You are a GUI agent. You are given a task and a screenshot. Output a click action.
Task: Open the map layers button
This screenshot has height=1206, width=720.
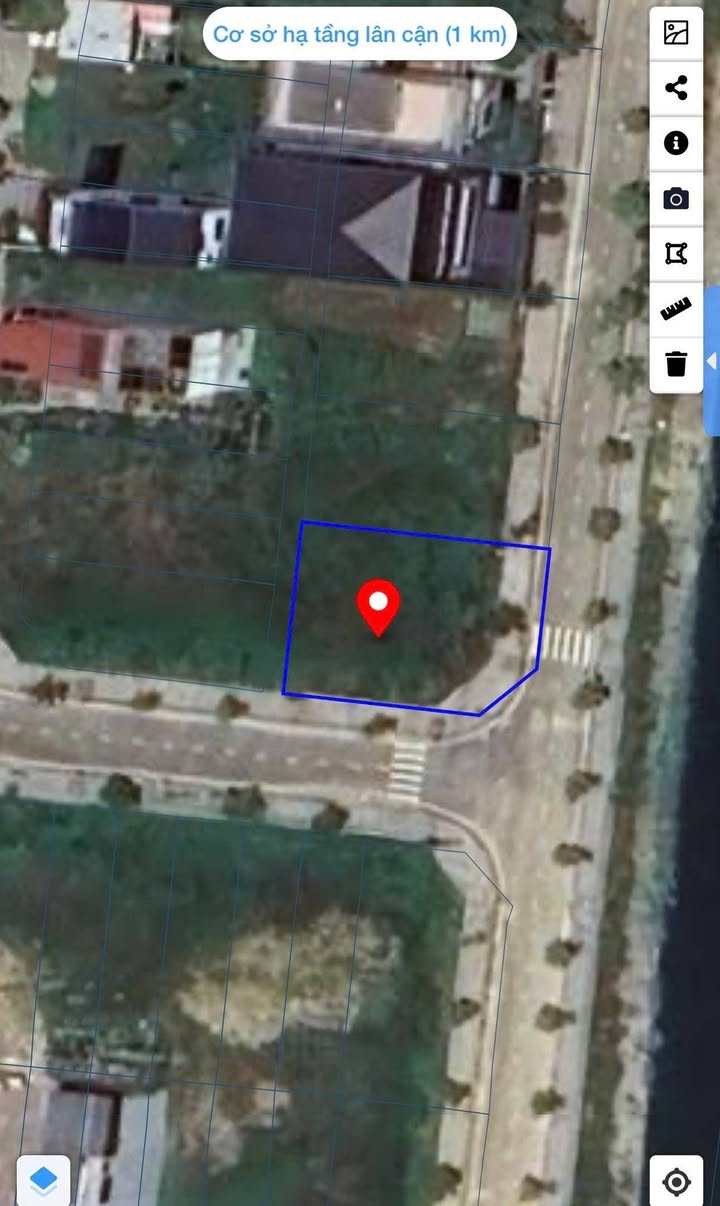[x=43, y=1180]
